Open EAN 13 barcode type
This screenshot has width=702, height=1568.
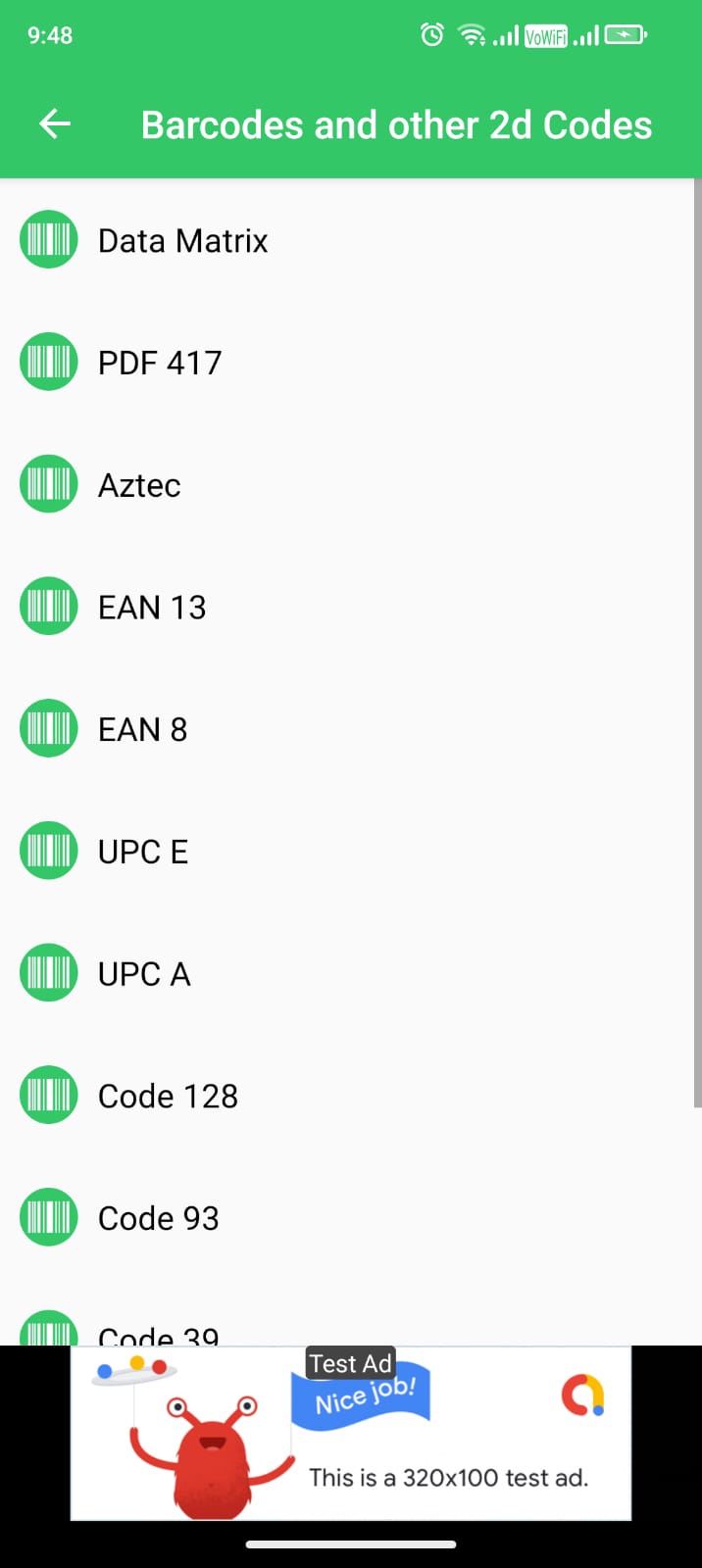(152, 608)
